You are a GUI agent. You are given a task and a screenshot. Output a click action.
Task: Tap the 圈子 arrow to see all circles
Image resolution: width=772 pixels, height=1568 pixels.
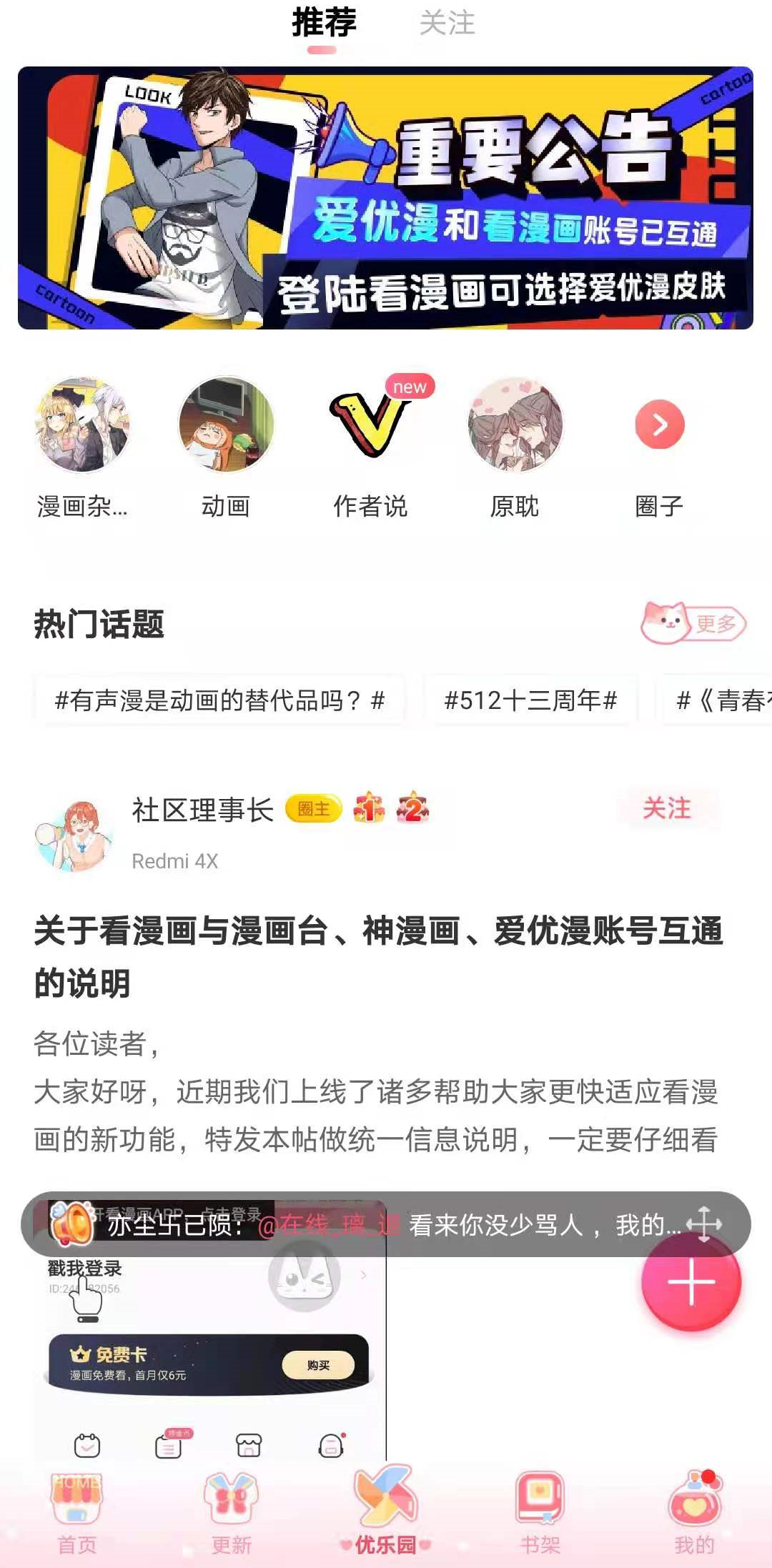pyautogui.click(x=659, y=425)
